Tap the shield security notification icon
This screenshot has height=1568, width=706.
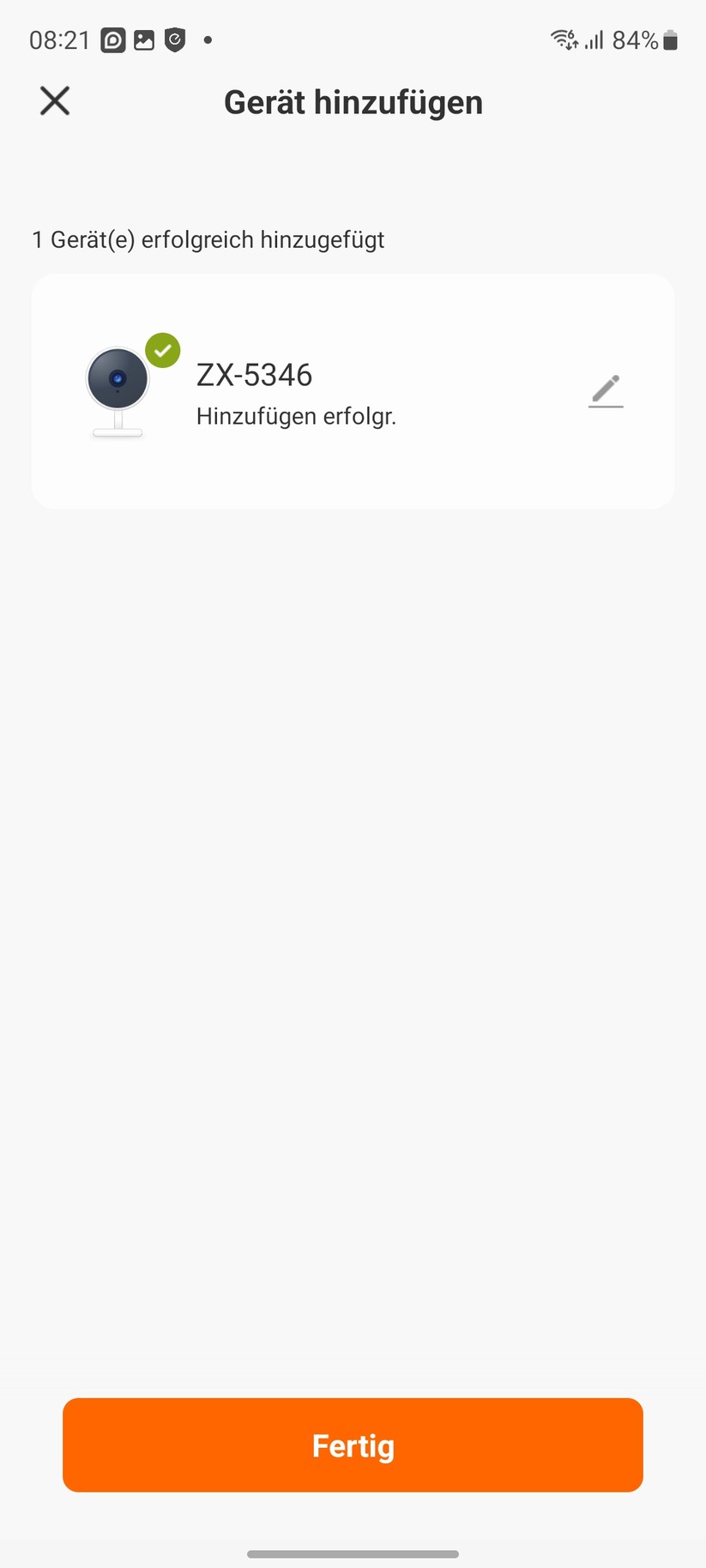(x=174, y=39)
